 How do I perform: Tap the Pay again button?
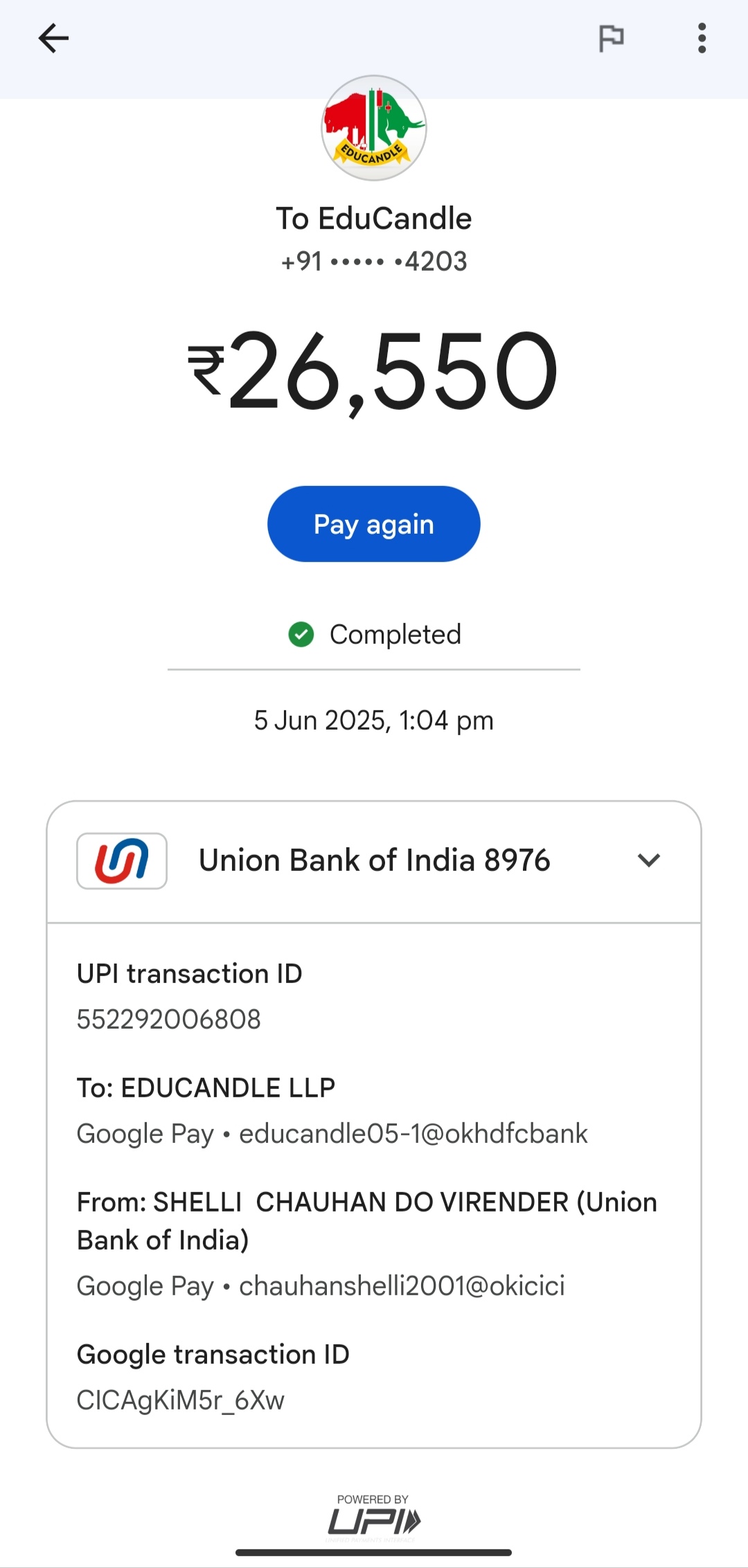click(373, 524)
